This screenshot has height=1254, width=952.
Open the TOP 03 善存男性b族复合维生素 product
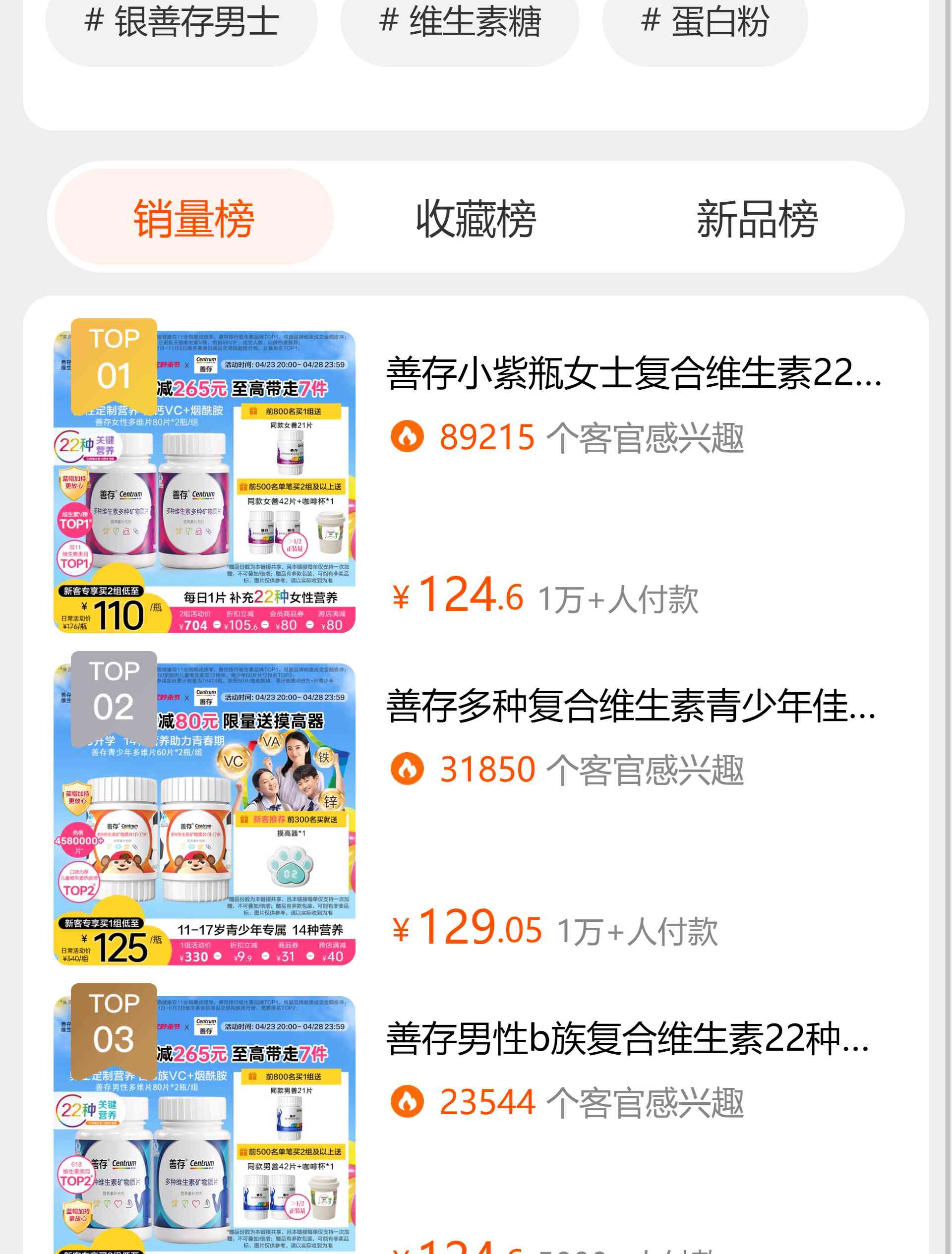pos(627,1039)
